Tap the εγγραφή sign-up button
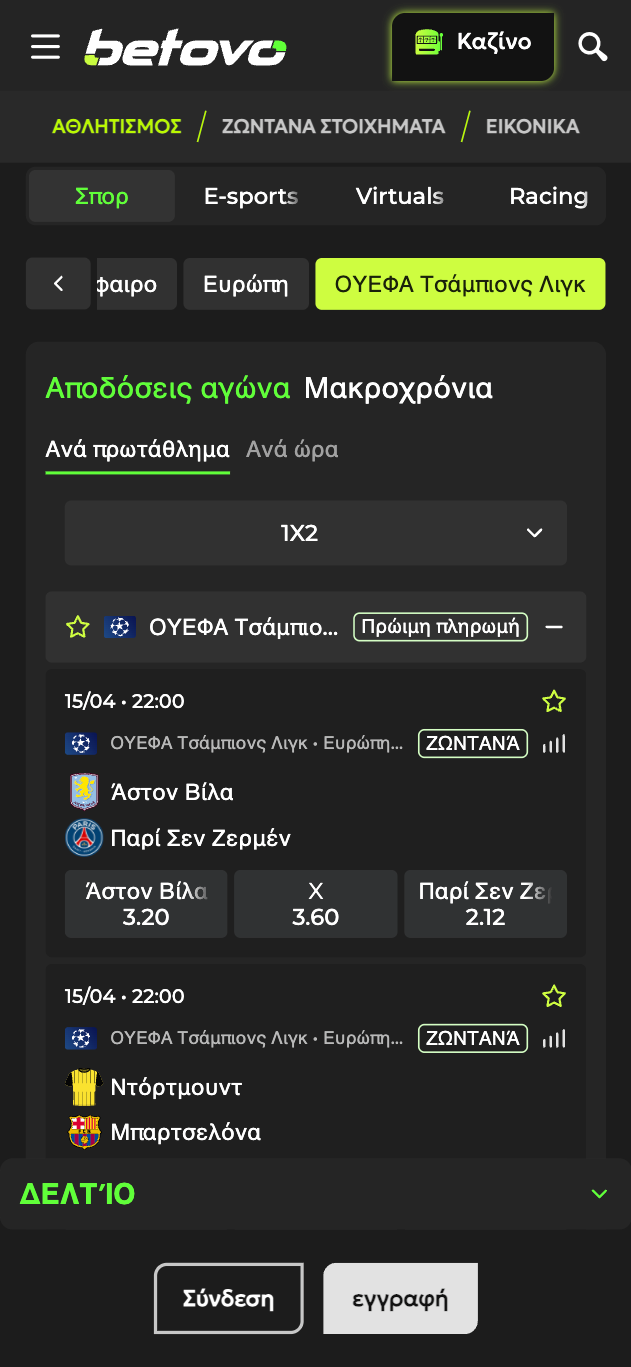The height and width of the screenshot is (1367, 631). click(x=400, y=1299)
